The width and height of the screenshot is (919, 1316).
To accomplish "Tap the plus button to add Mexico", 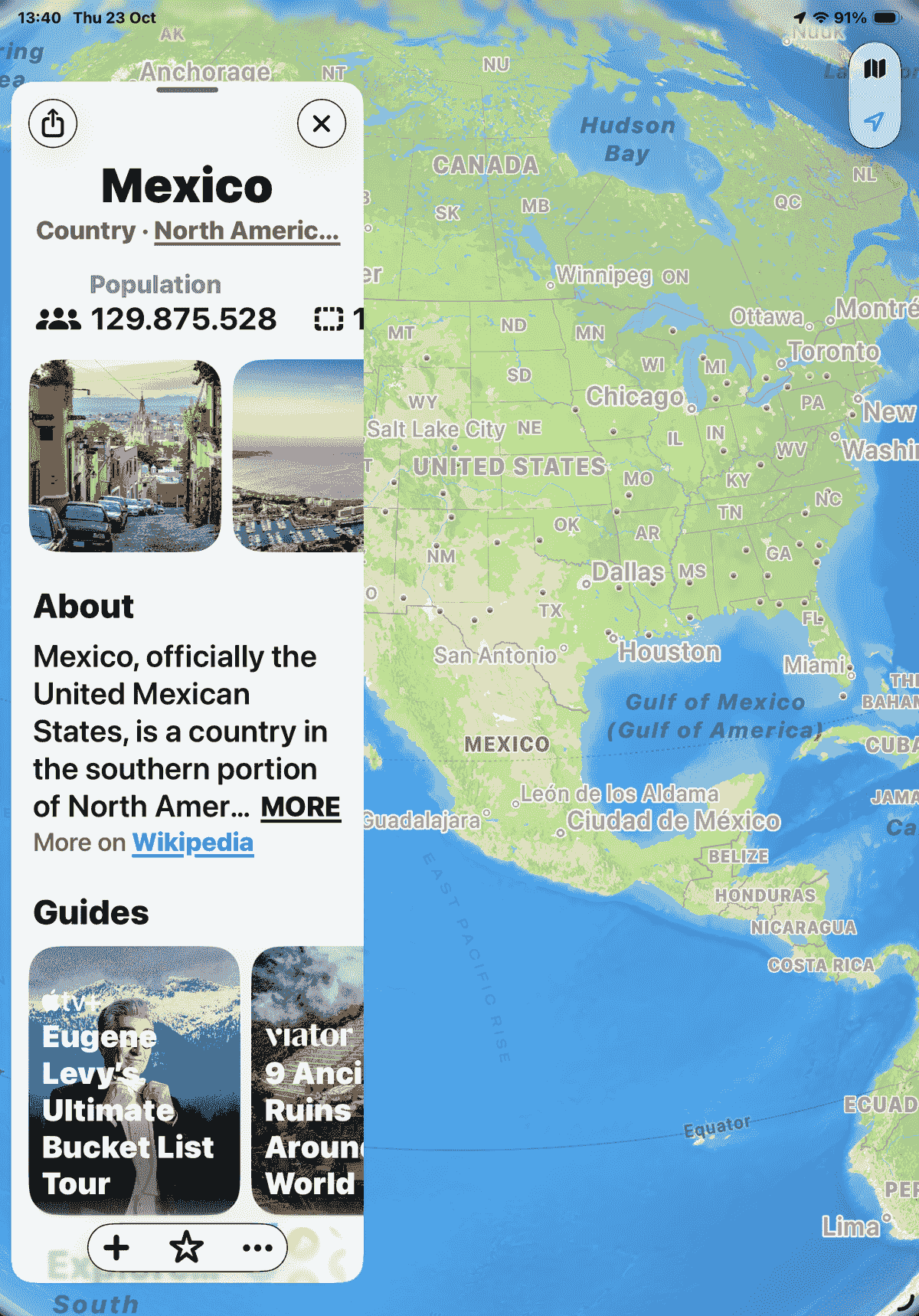I will click(116, 1248).
